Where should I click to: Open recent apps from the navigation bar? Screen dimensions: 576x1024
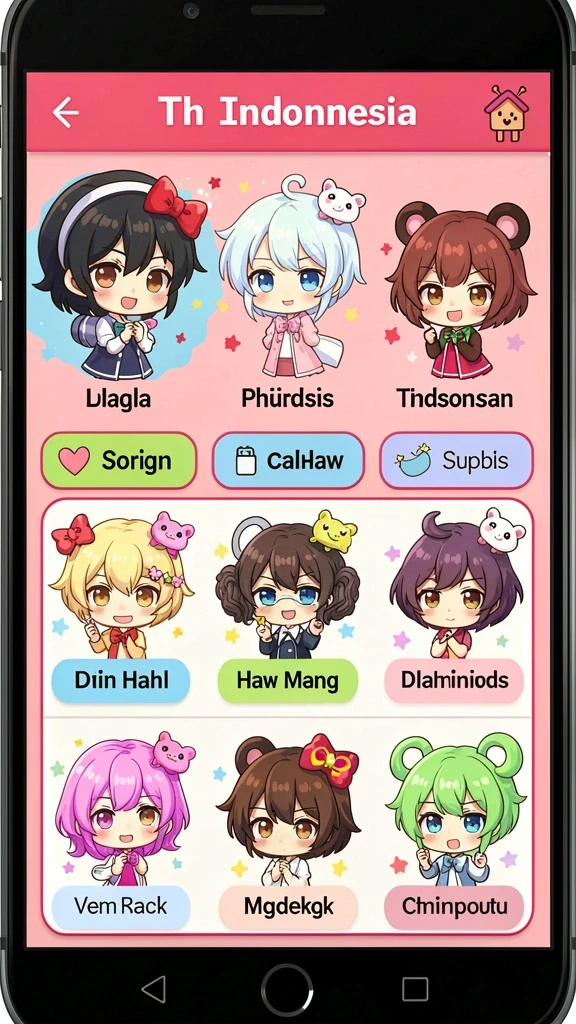415,989
